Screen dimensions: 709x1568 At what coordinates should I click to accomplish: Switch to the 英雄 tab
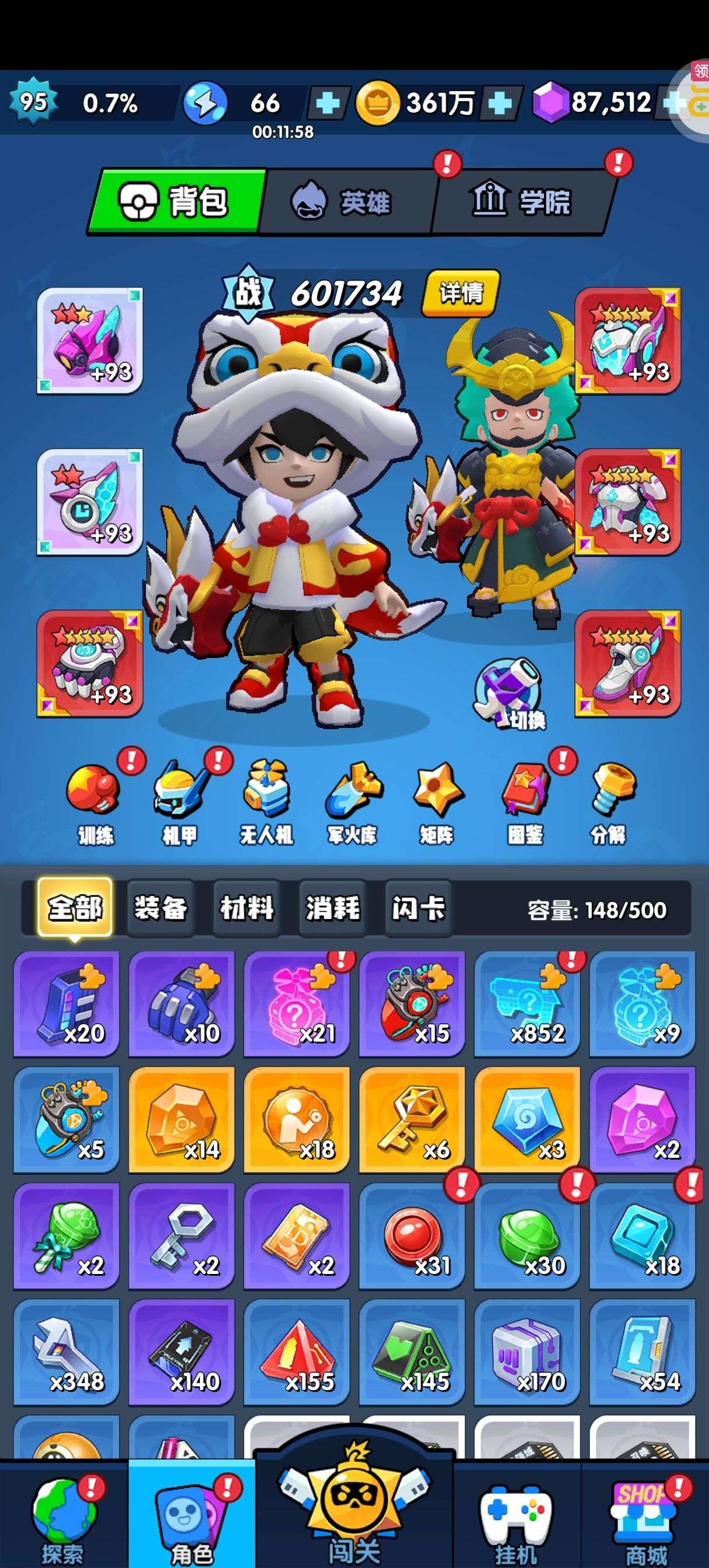point(348,201)
